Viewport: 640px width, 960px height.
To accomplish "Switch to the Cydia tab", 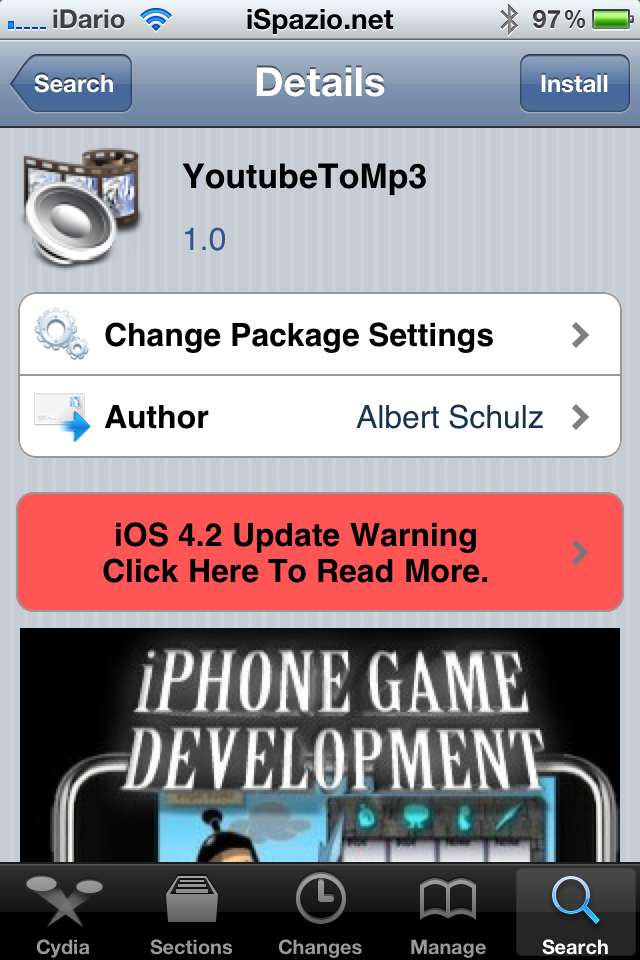I will coord(64,913).
